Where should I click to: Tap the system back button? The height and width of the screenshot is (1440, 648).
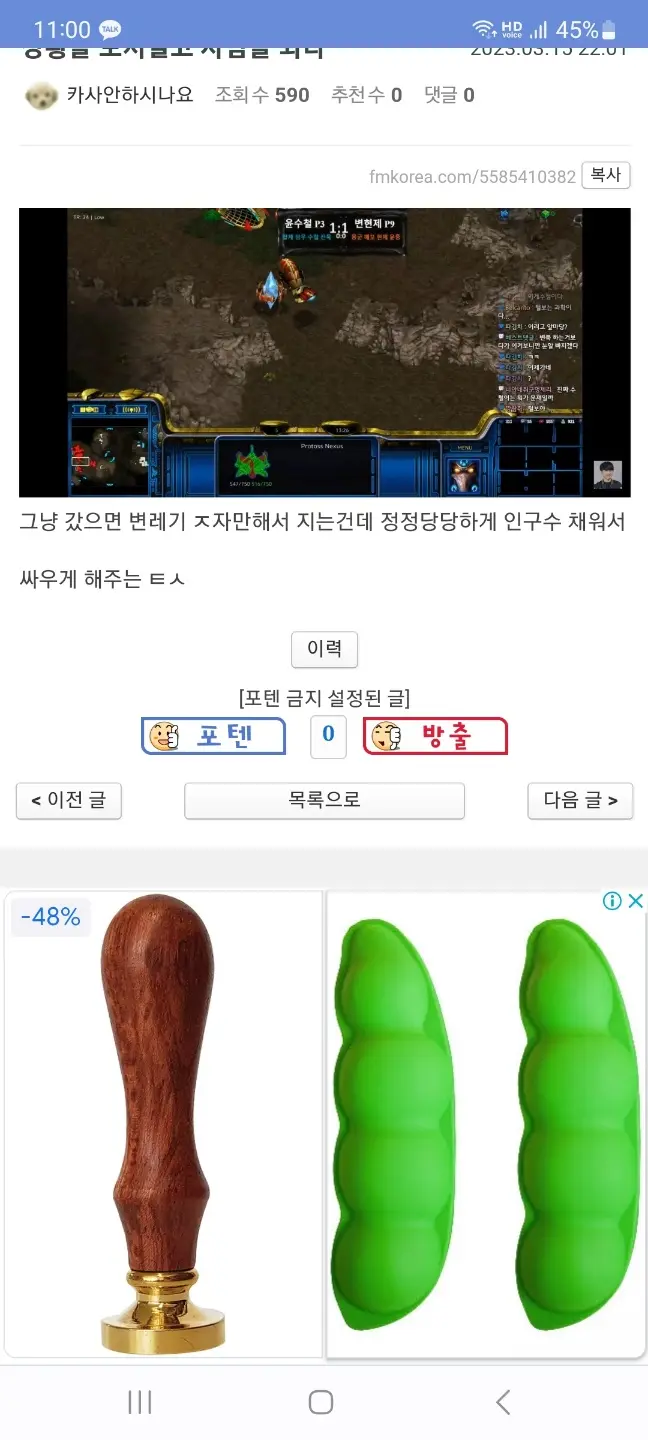click(503, 1402)
